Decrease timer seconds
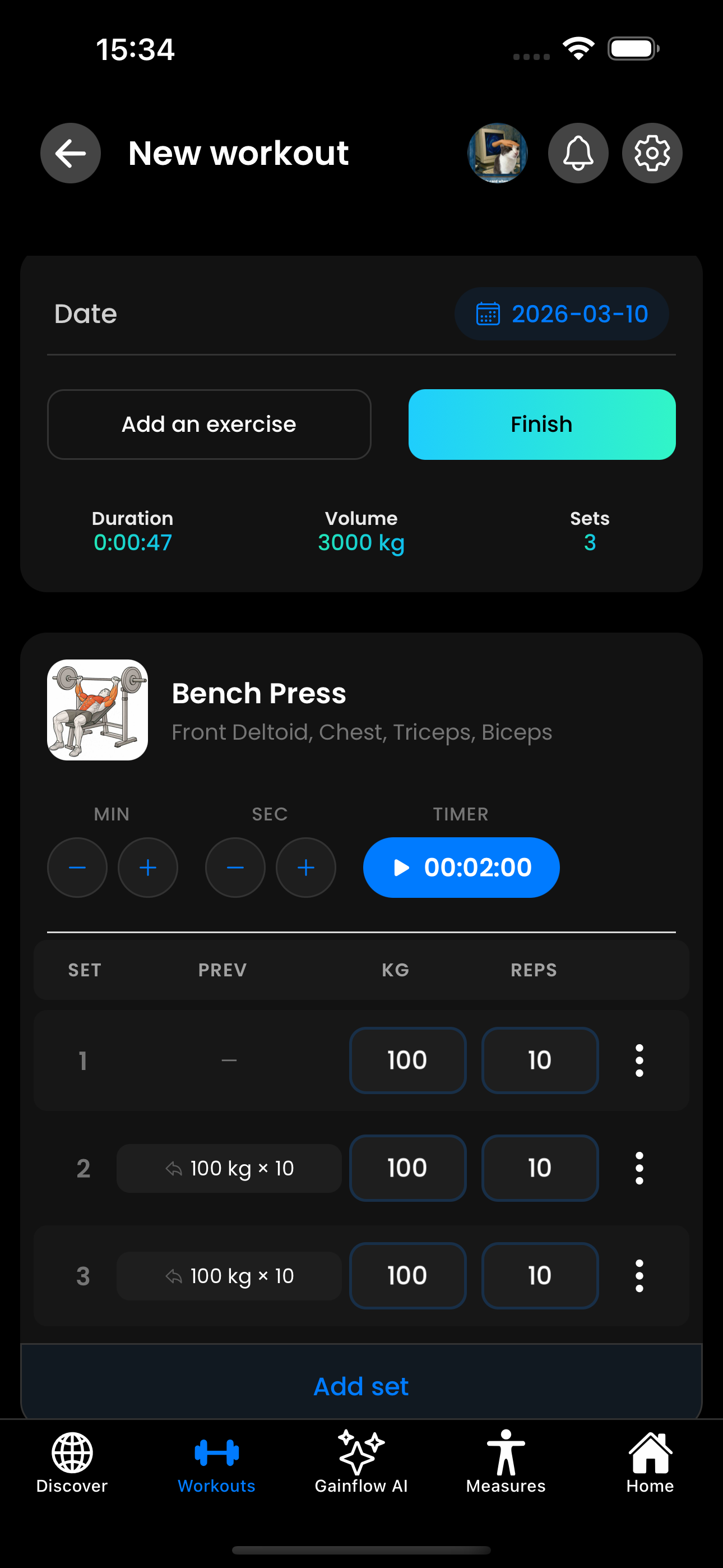 pyautogui.click(x=235, y=868)
